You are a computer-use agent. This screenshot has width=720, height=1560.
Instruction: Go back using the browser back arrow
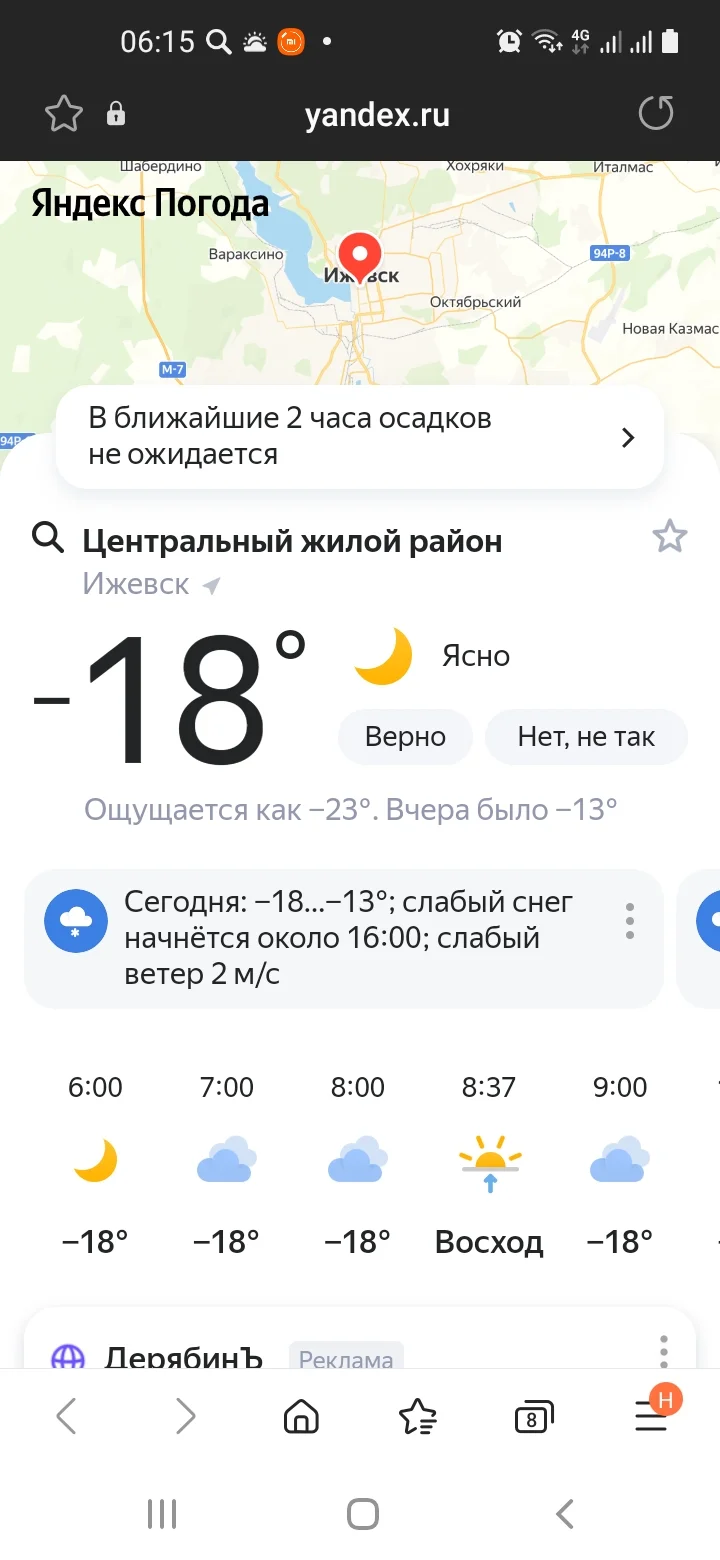coord(66,1416)
